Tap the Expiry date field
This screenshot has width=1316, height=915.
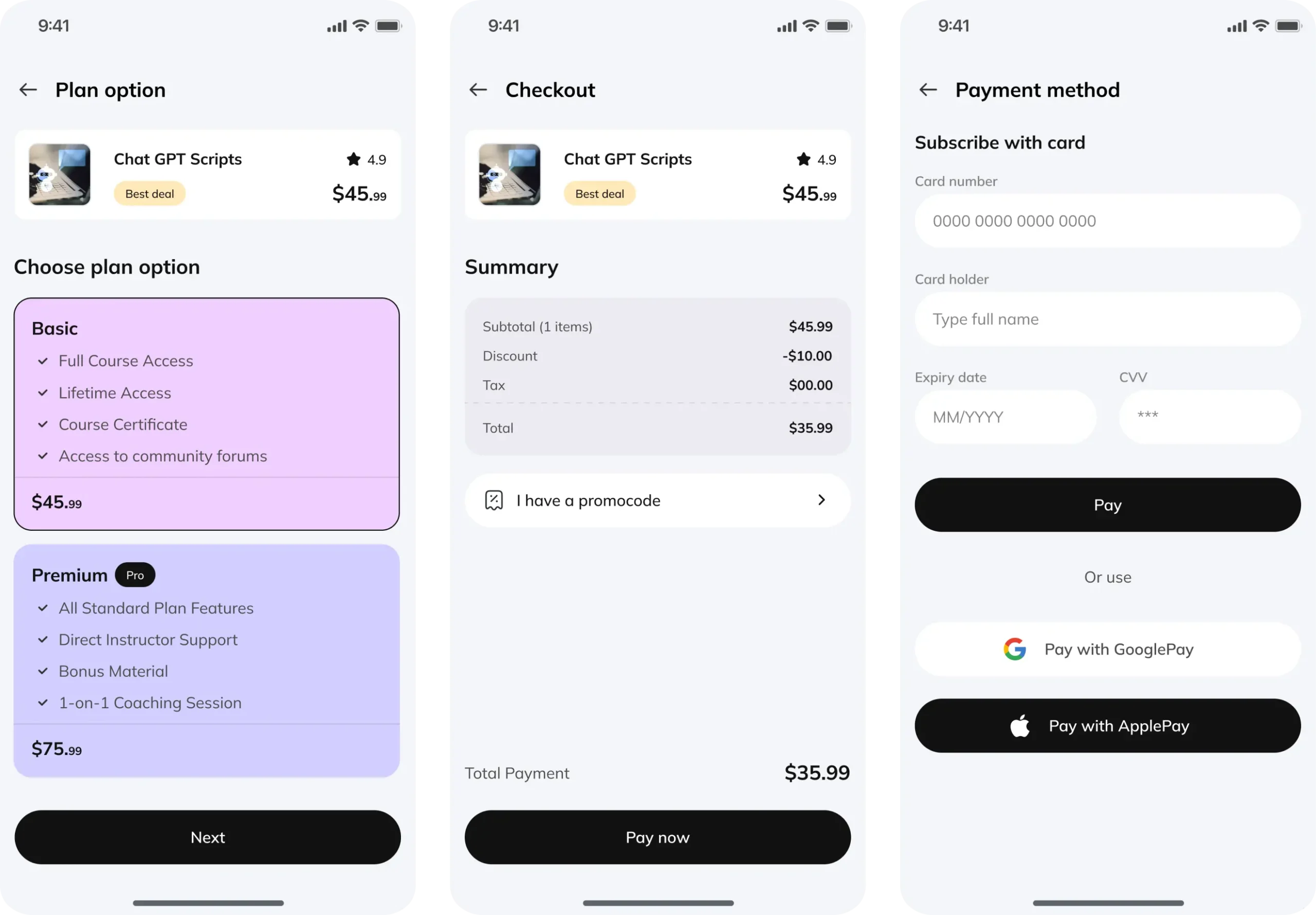click(1005, 417)
